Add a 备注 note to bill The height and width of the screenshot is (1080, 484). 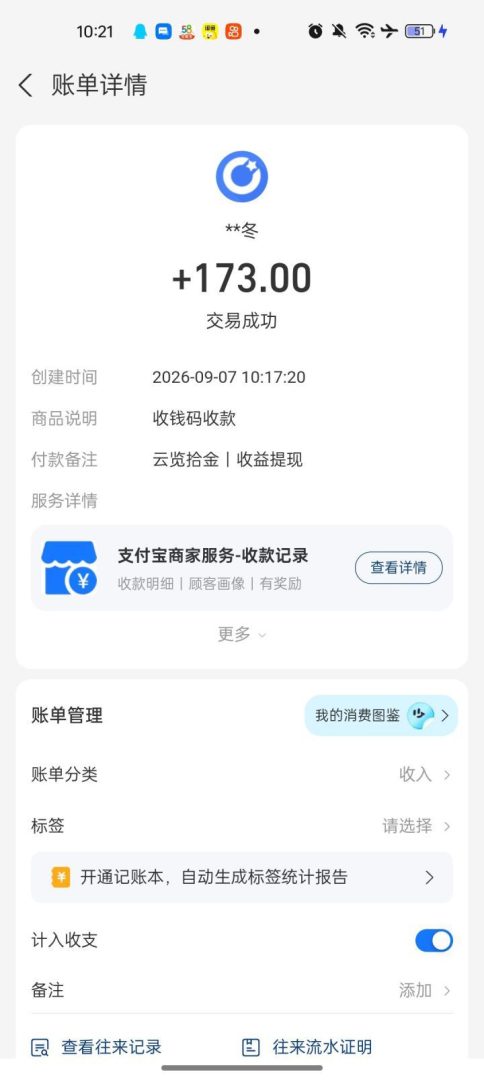242,990
